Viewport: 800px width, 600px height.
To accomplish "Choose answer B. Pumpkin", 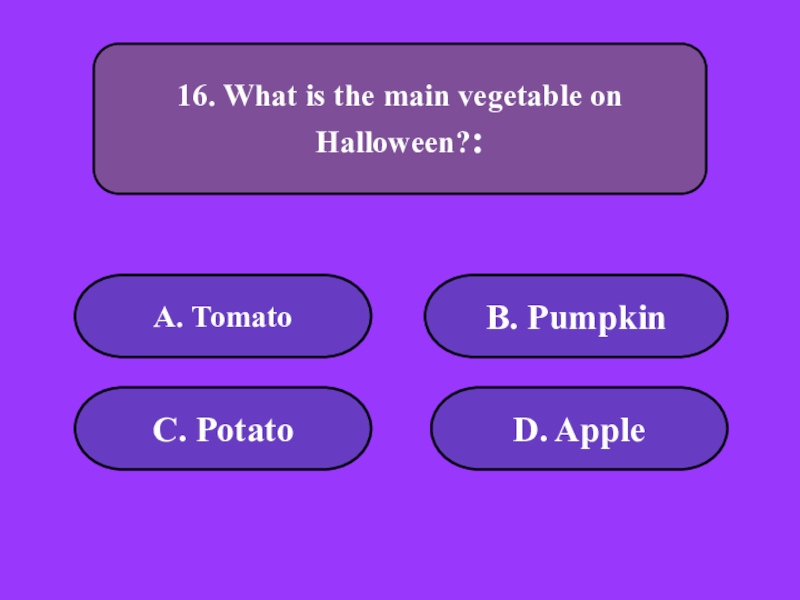I will point(576,317).
